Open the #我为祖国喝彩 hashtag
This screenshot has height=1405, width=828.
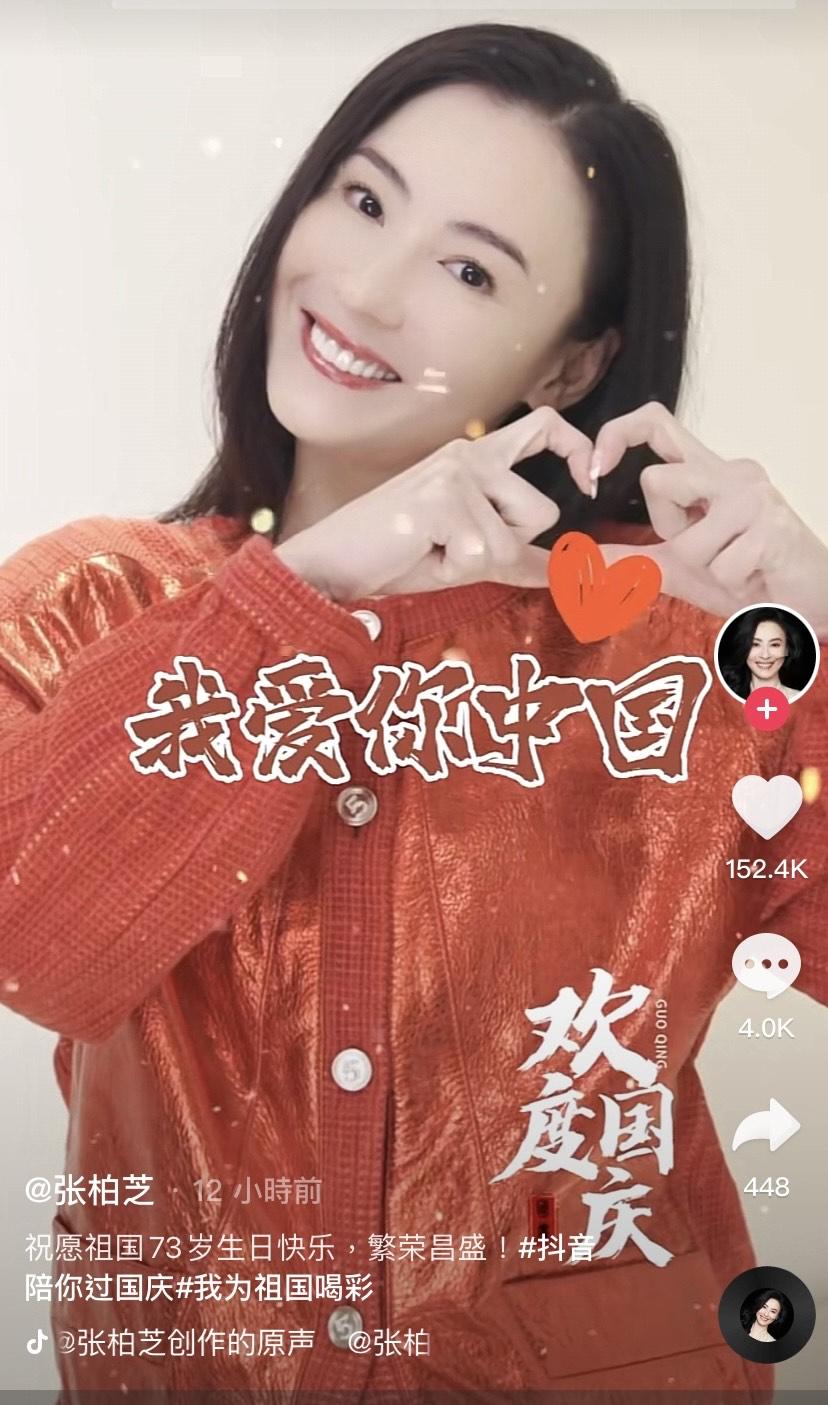[x=275, y=1288]
